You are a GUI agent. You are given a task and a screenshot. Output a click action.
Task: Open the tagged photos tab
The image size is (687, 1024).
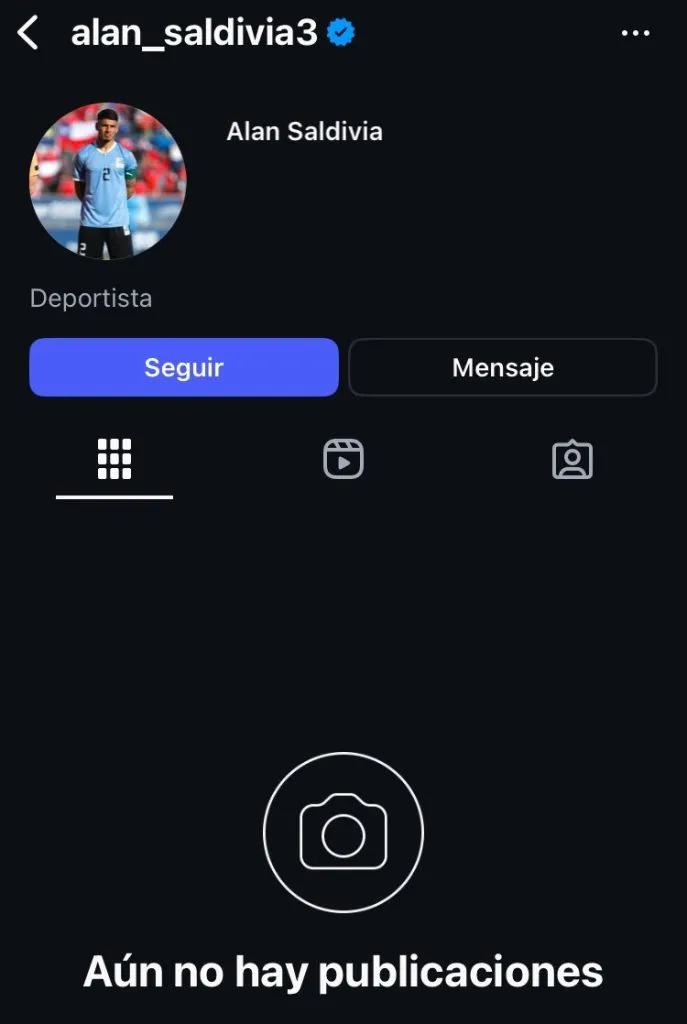pos(572,459)
